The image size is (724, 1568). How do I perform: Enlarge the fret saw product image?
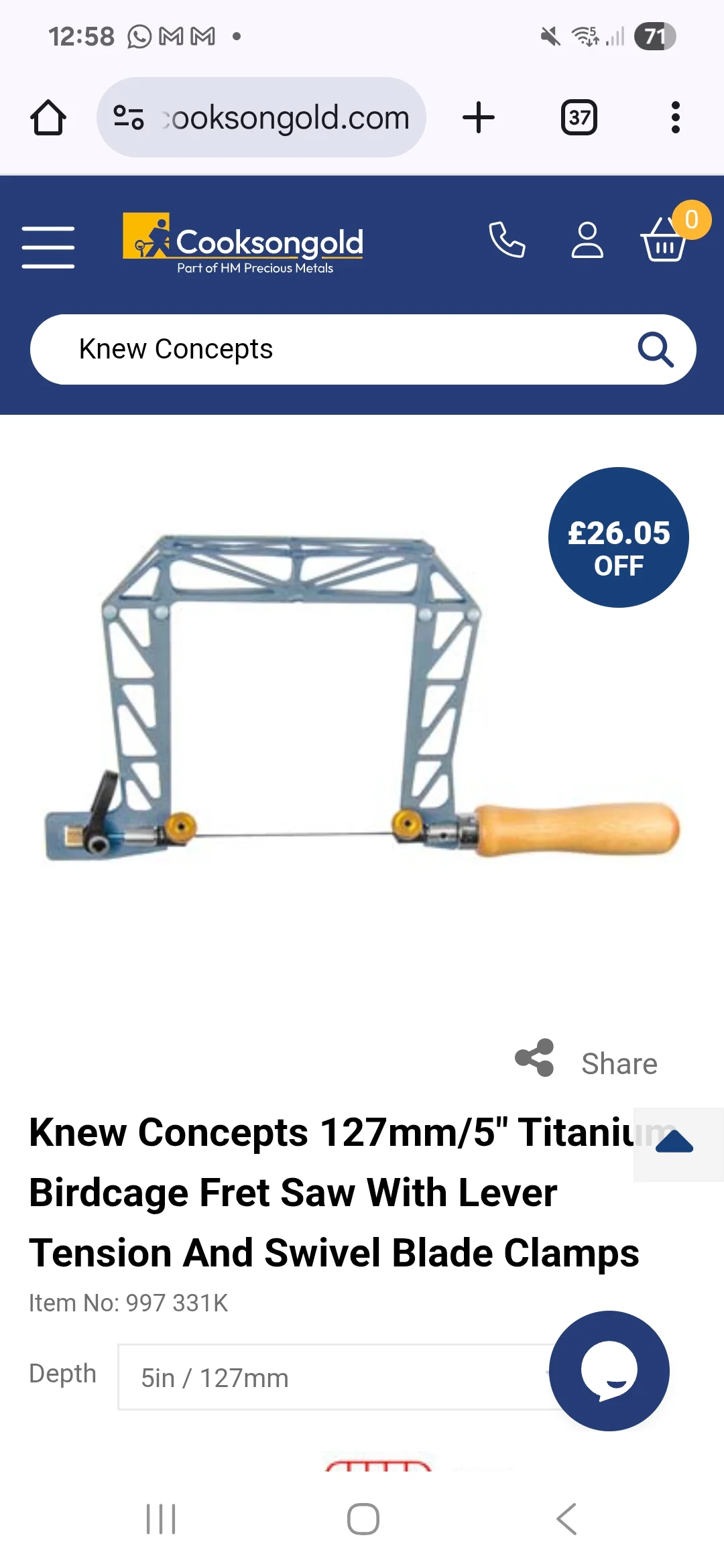(362, 698)
